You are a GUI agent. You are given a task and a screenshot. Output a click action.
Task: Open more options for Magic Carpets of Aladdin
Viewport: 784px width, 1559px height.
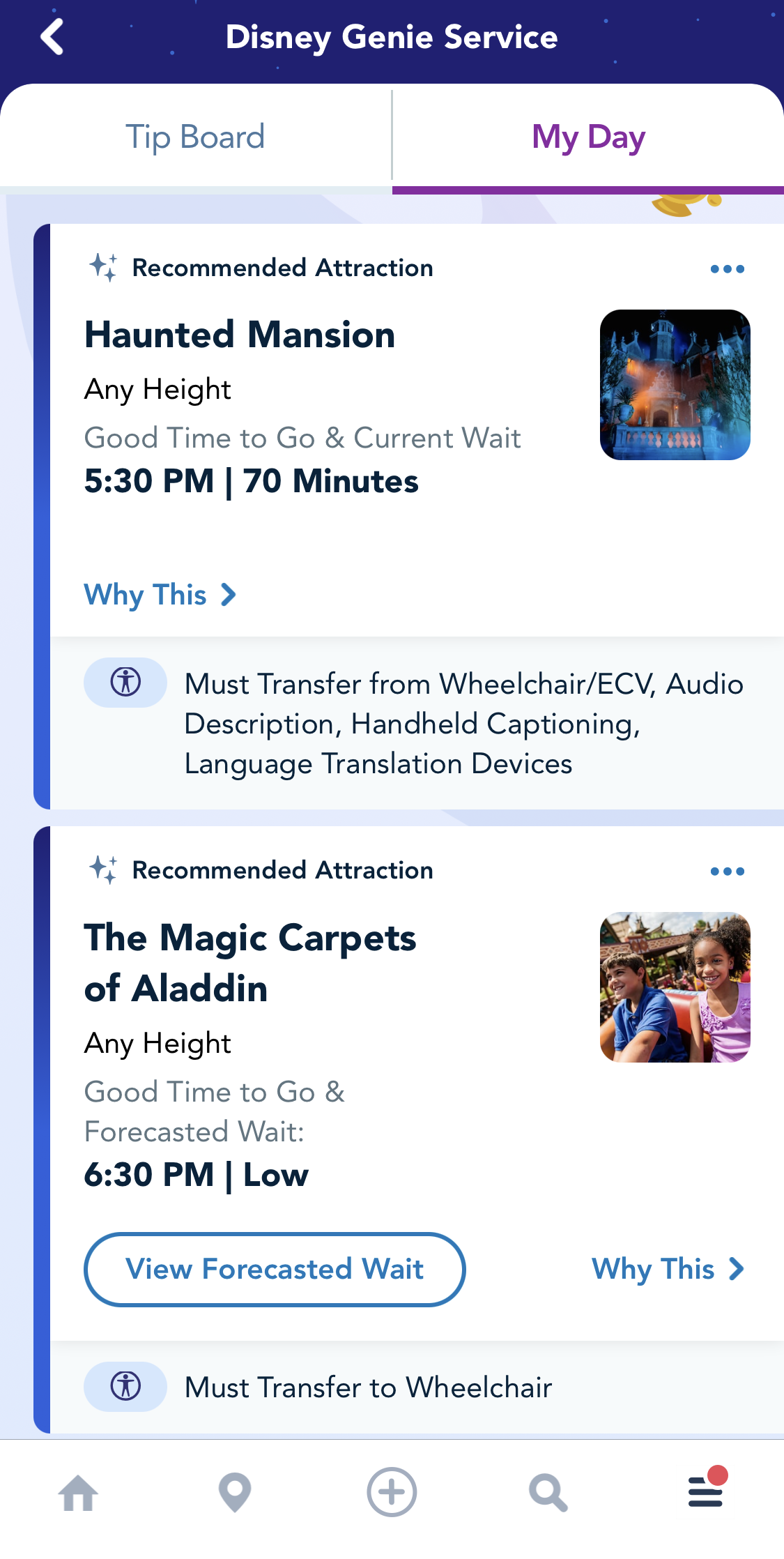point(727,872)
